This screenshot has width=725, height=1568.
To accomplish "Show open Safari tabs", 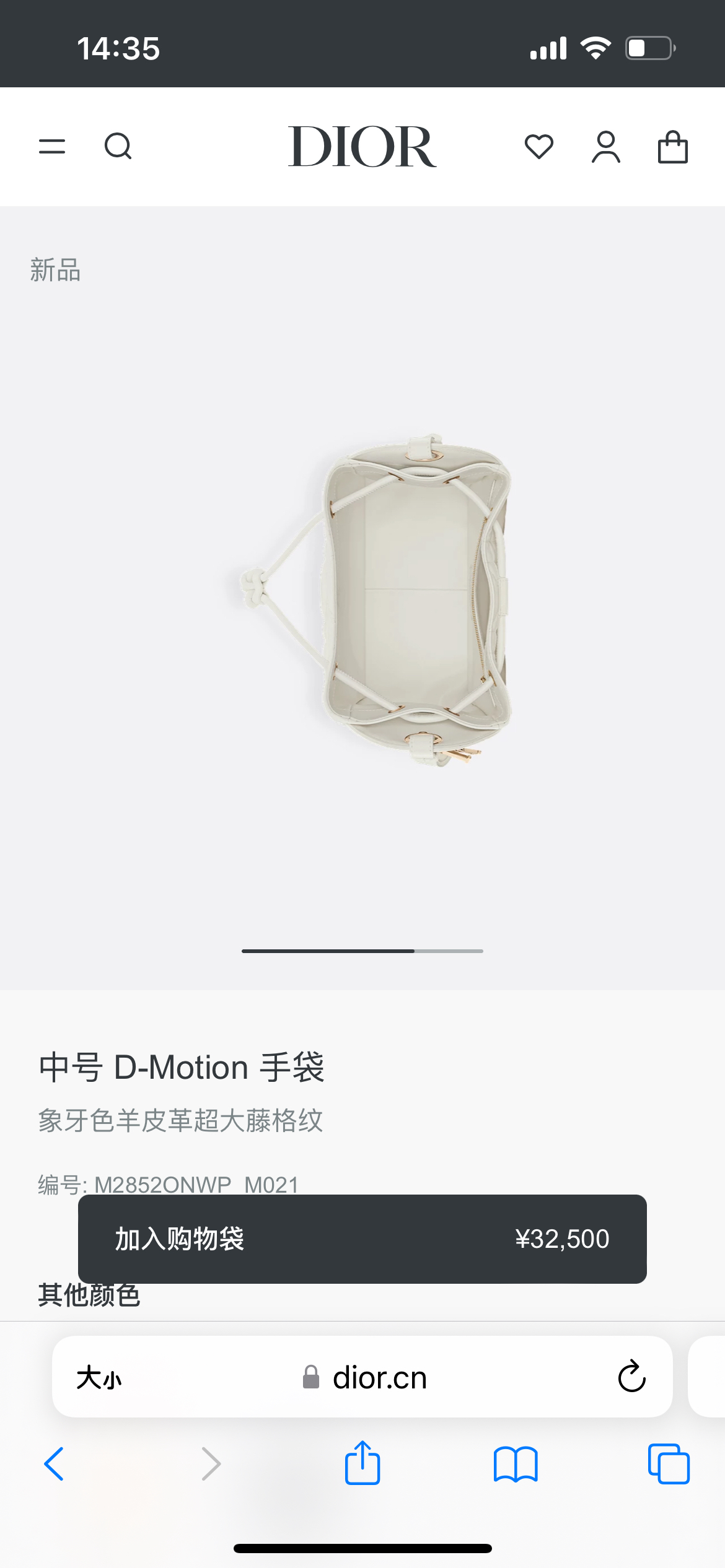I will tap(668, 1464).
